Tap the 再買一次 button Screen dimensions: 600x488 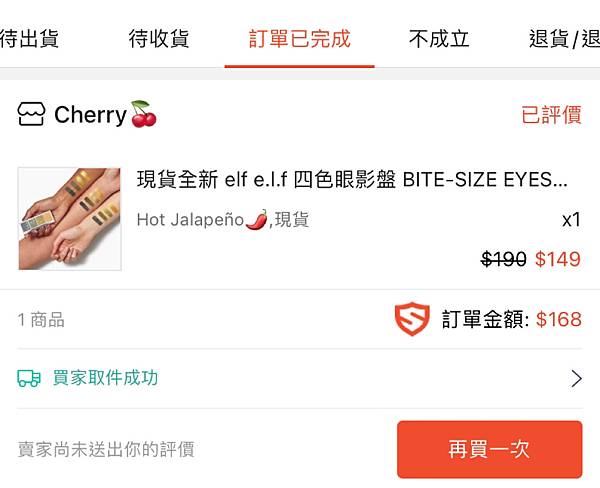click(x=489, y=449)
